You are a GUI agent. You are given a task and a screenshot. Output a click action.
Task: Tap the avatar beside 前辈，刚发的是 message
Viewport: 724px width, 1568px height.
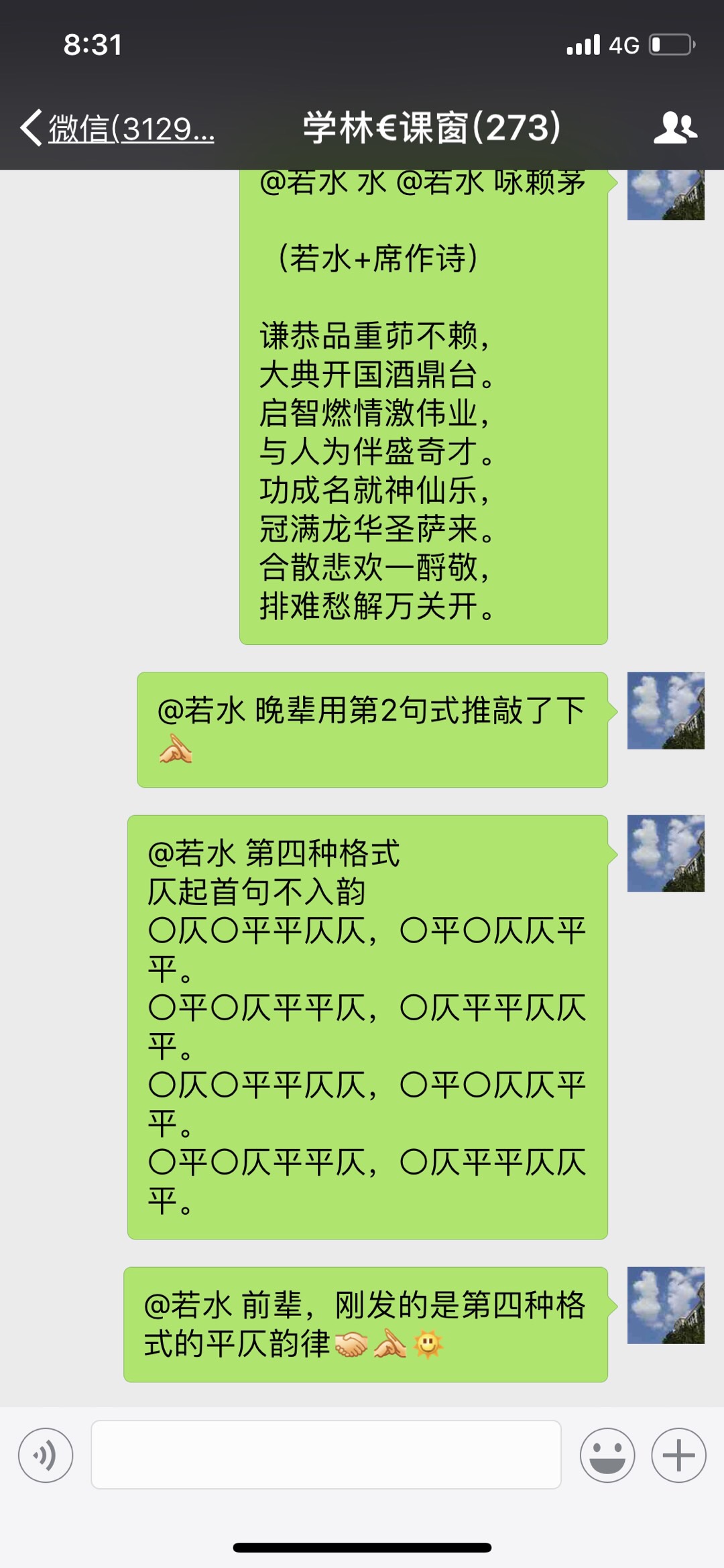coord(665,1305)
